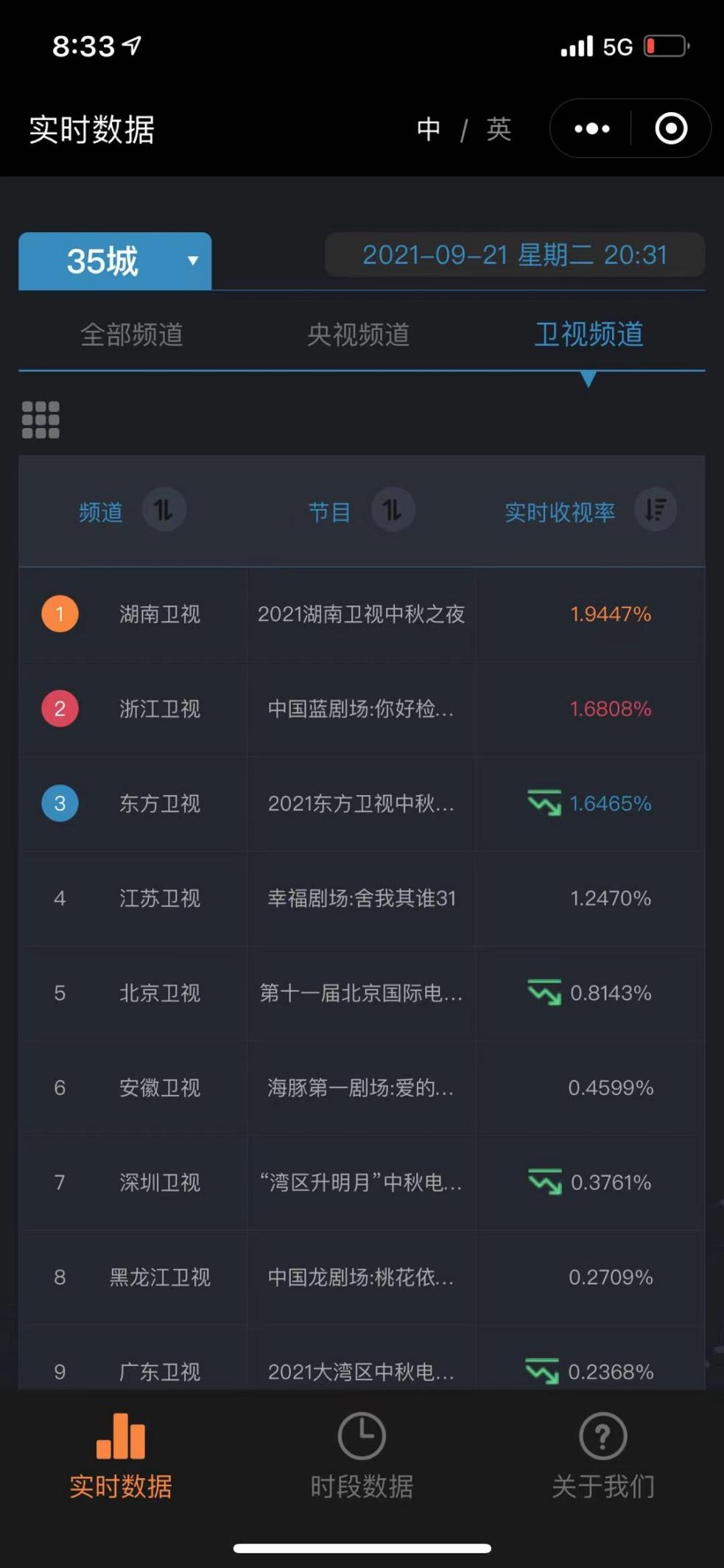The height and width of the screenshot is (1568, 724).
Task: Open the date picker showing 2021-09-21
Action: pos(515,255)
